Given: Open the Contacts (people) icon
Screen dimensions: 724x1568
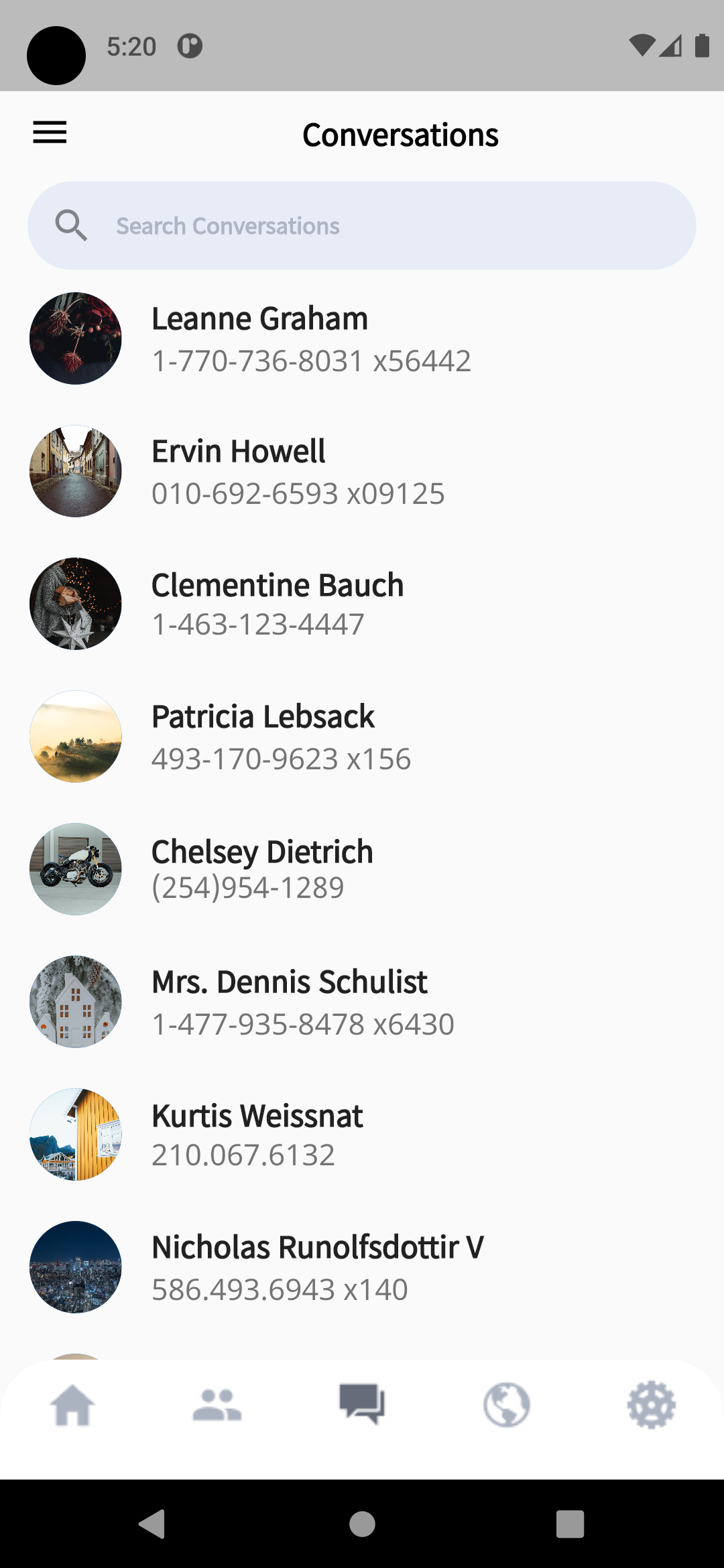Looking at the screenshot, I should tap(217, 1405).
